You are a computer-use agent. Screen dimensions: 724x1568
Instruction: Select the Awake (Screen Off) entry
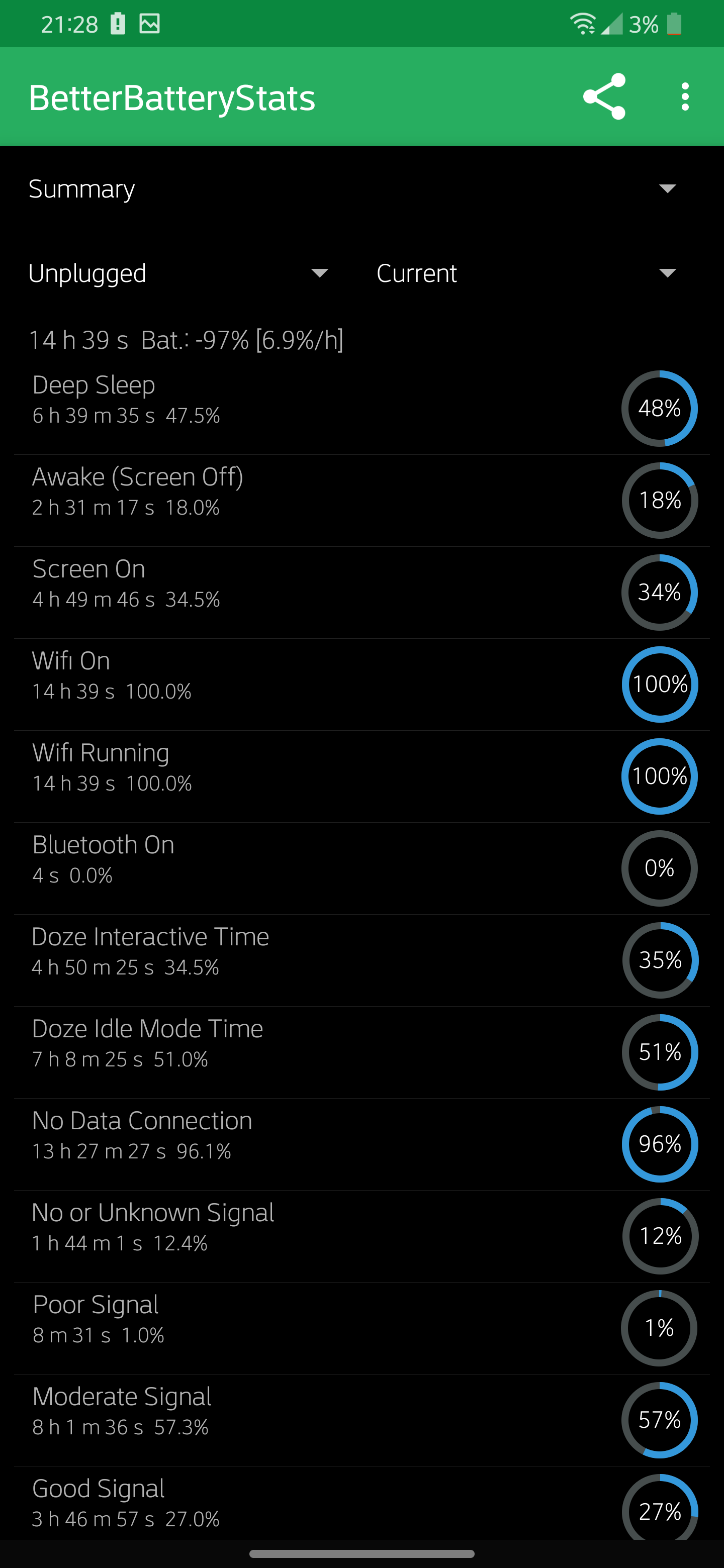click(x=361, y=501)
